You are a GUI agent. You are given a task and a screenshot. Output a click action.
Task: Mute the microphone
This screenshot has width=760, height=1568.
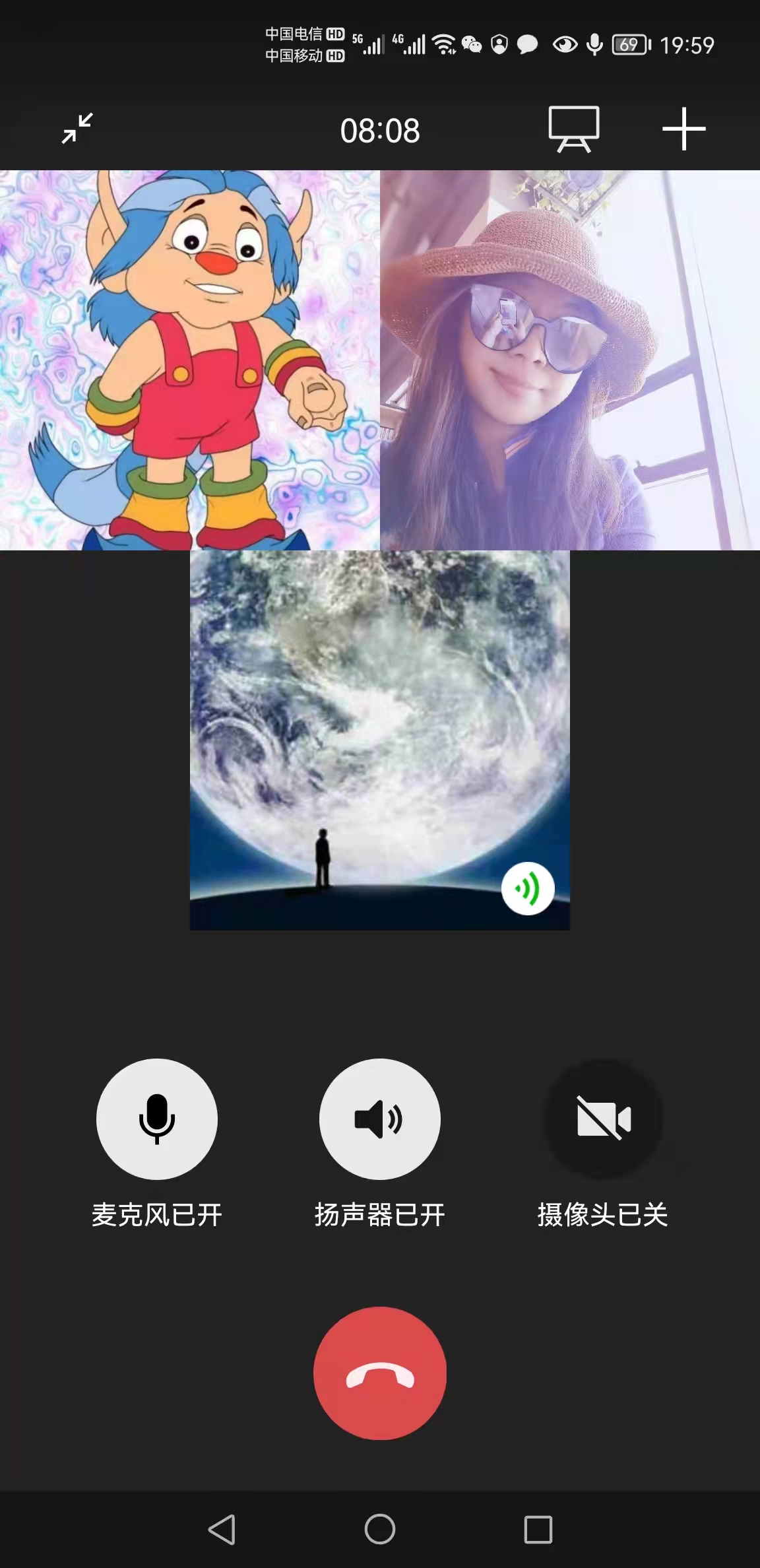(x=157, y=1119)
